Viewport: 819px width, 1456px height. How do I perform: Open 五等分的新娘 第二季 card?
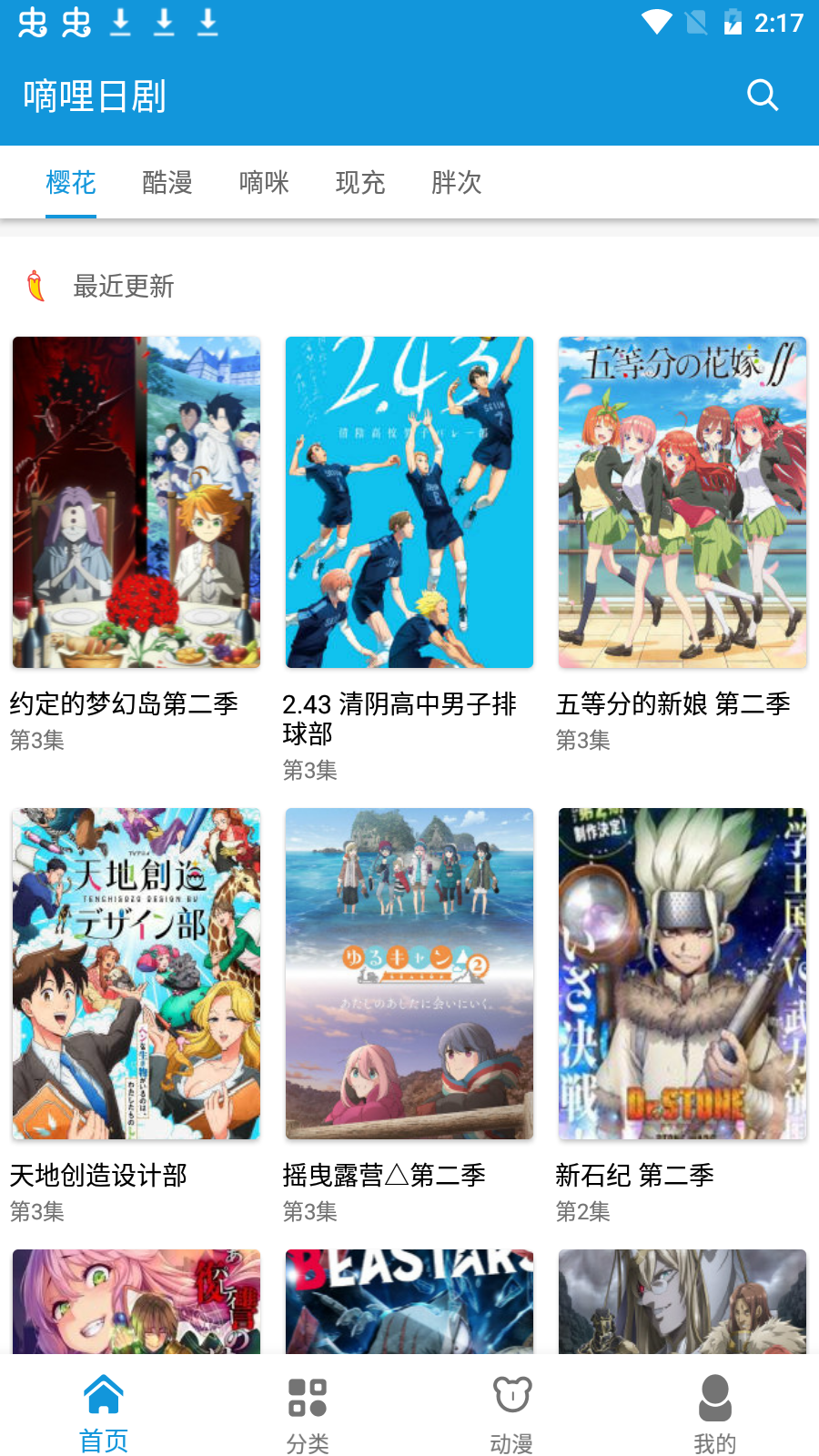click(682, 502)
